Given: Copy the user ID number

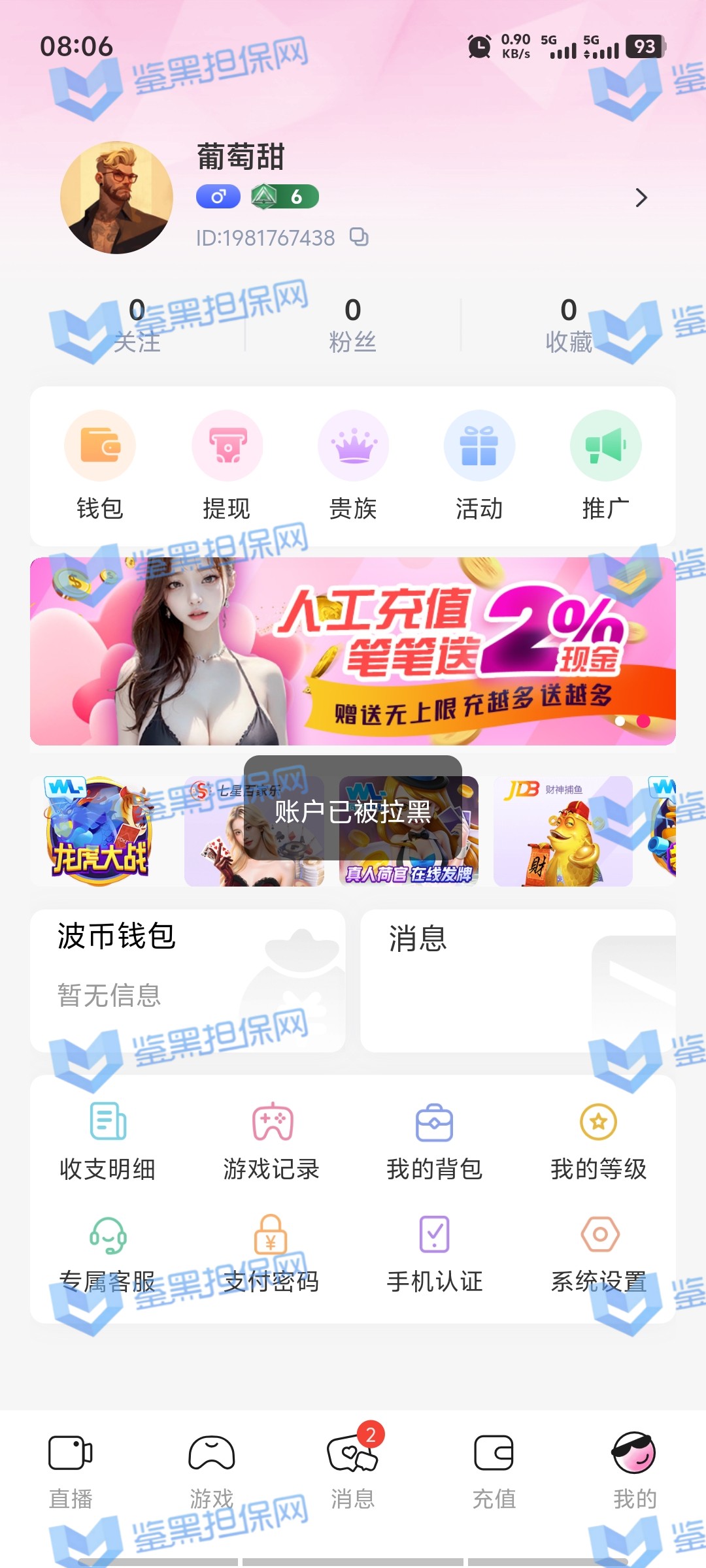Looking at the screenshot, I should pyautogui.click(x=359, y=237).
